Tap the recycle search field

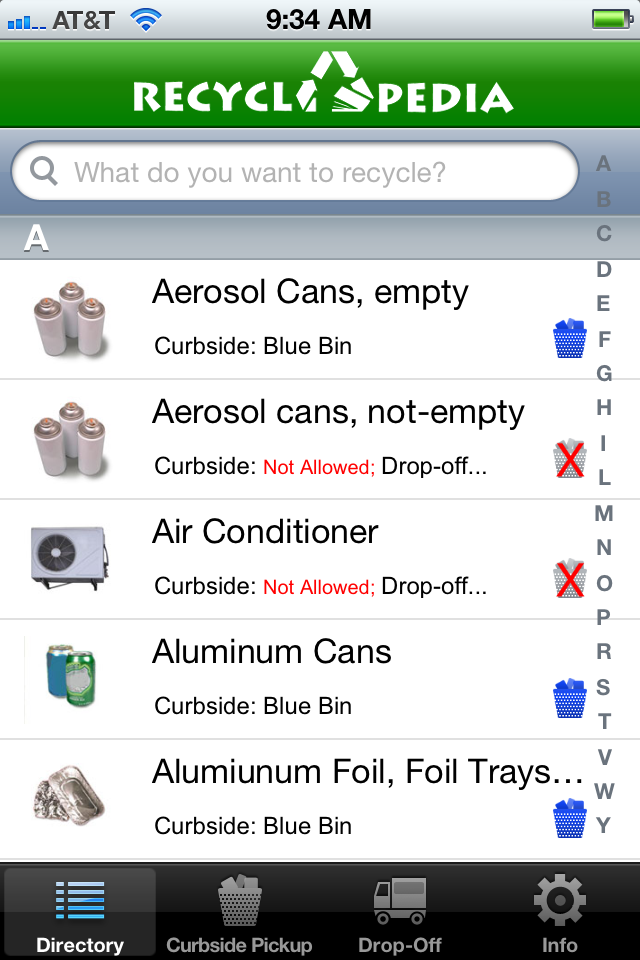(x=295, y=173)
